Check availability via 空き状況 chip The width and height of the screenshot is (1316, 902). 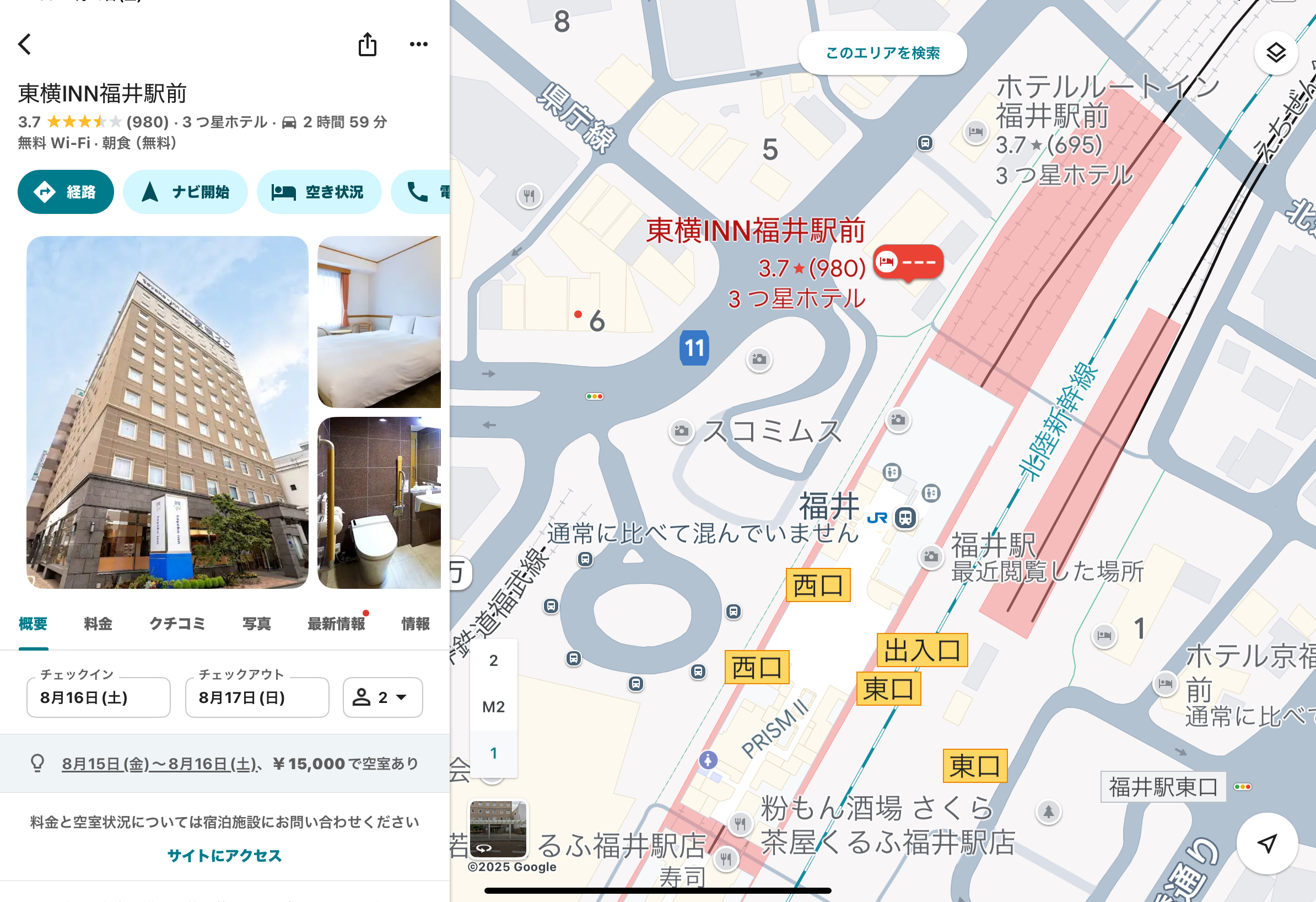tap(319, 192)
